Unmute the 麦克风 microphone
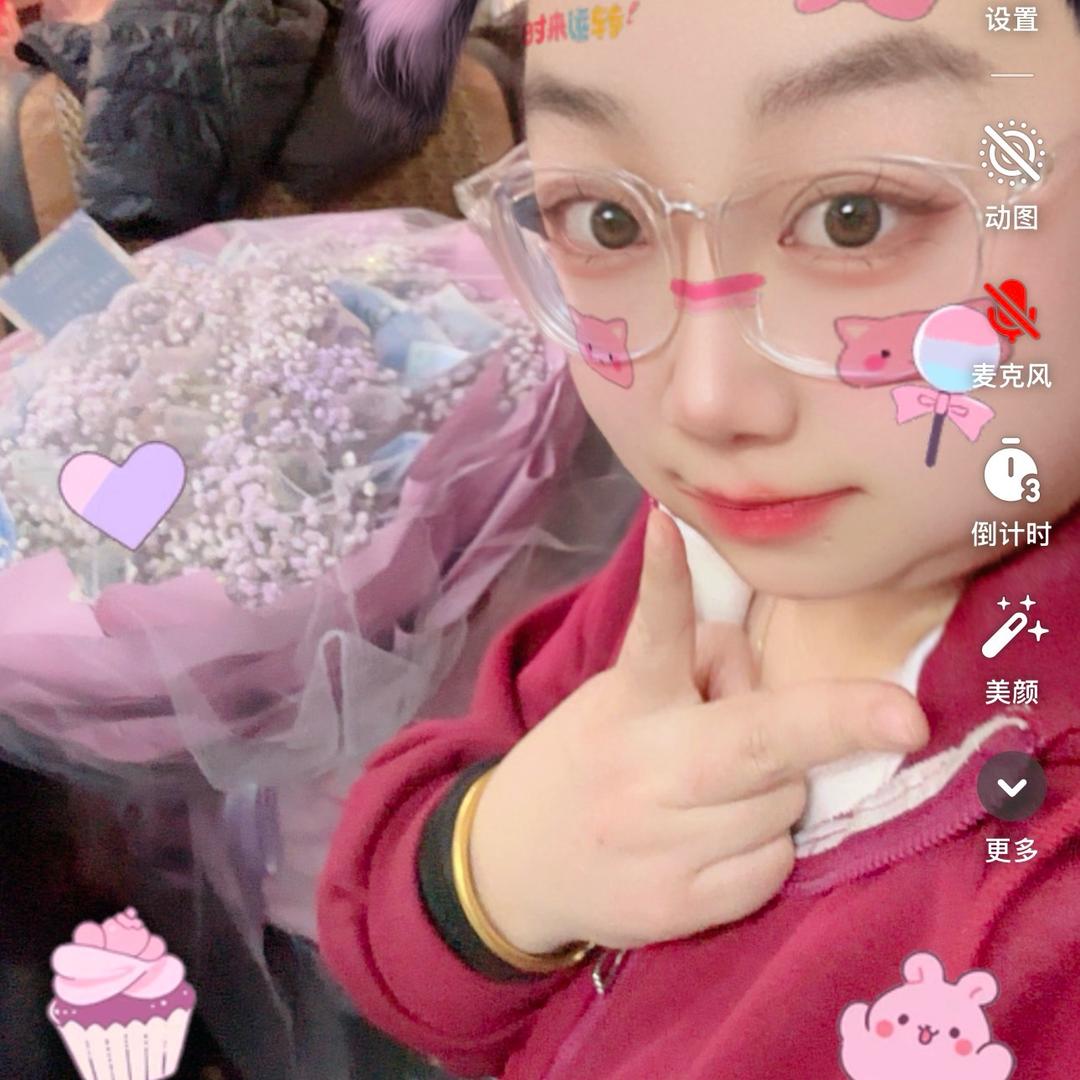The width and height of the screenshot is (1080, 1080). (1011, 312)
